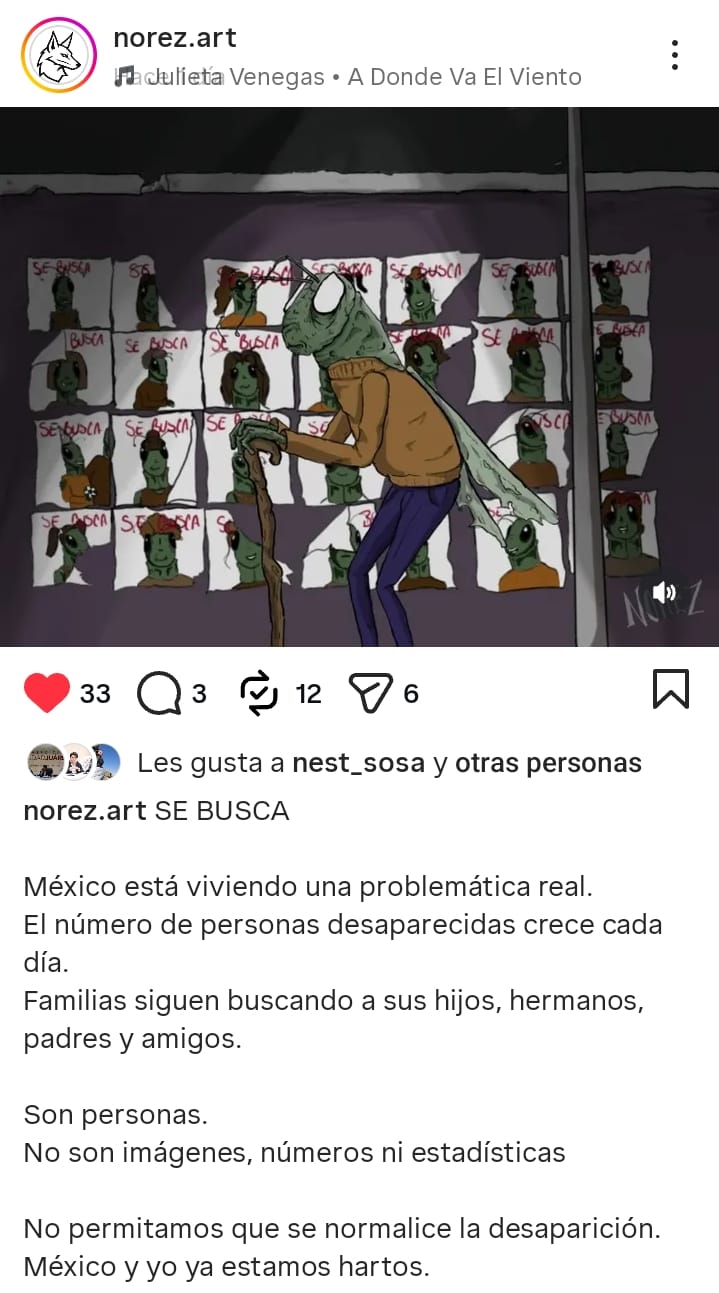Open the post's three-dot options menu
719x1293 pixels.
pos(675,55)
